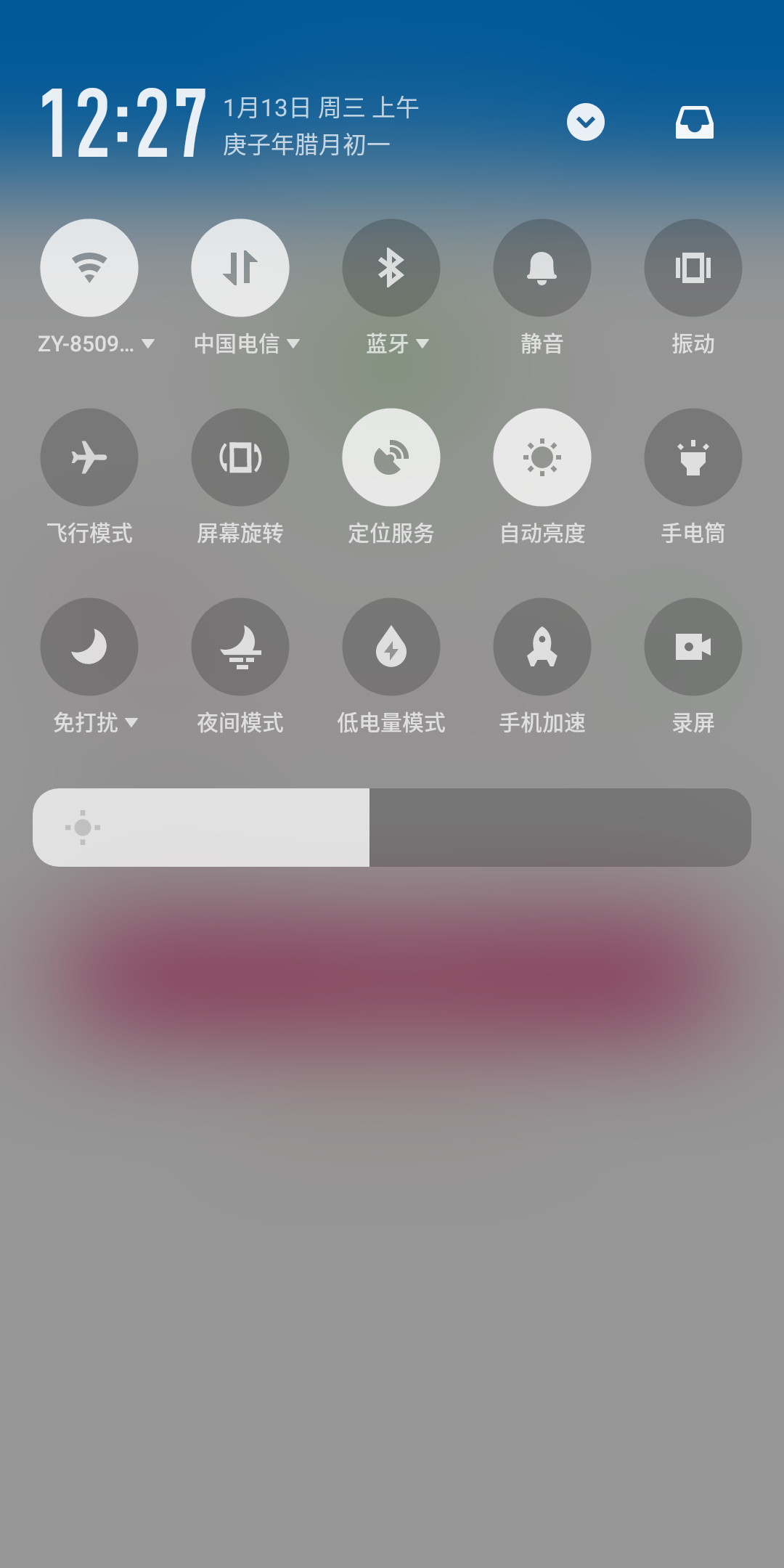Viewport: 784px width, 1568px height.
Task: Turn on 夜间模式 night mode
Action: tap(240, 647)
